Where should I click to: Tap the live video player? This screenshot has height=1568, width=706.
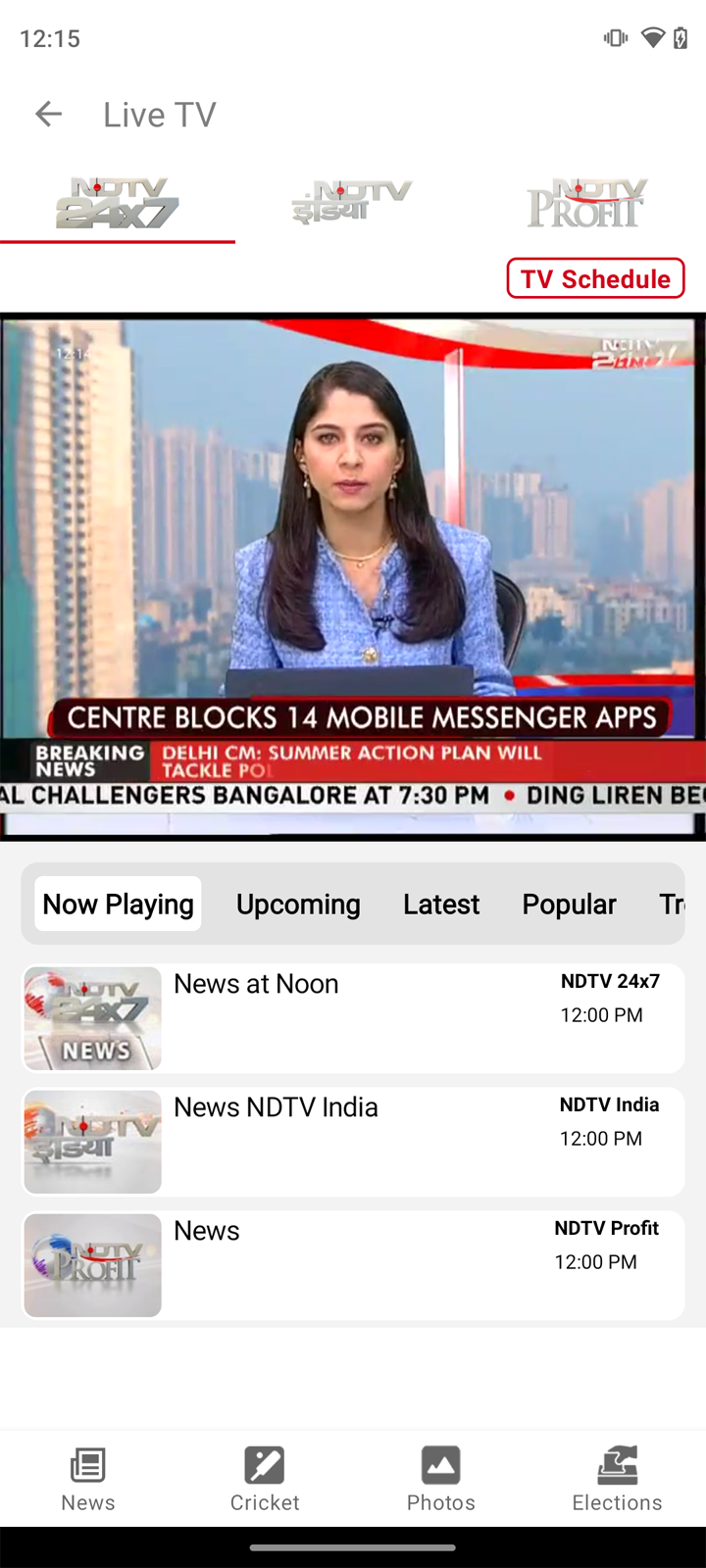(x=353, y=576)
